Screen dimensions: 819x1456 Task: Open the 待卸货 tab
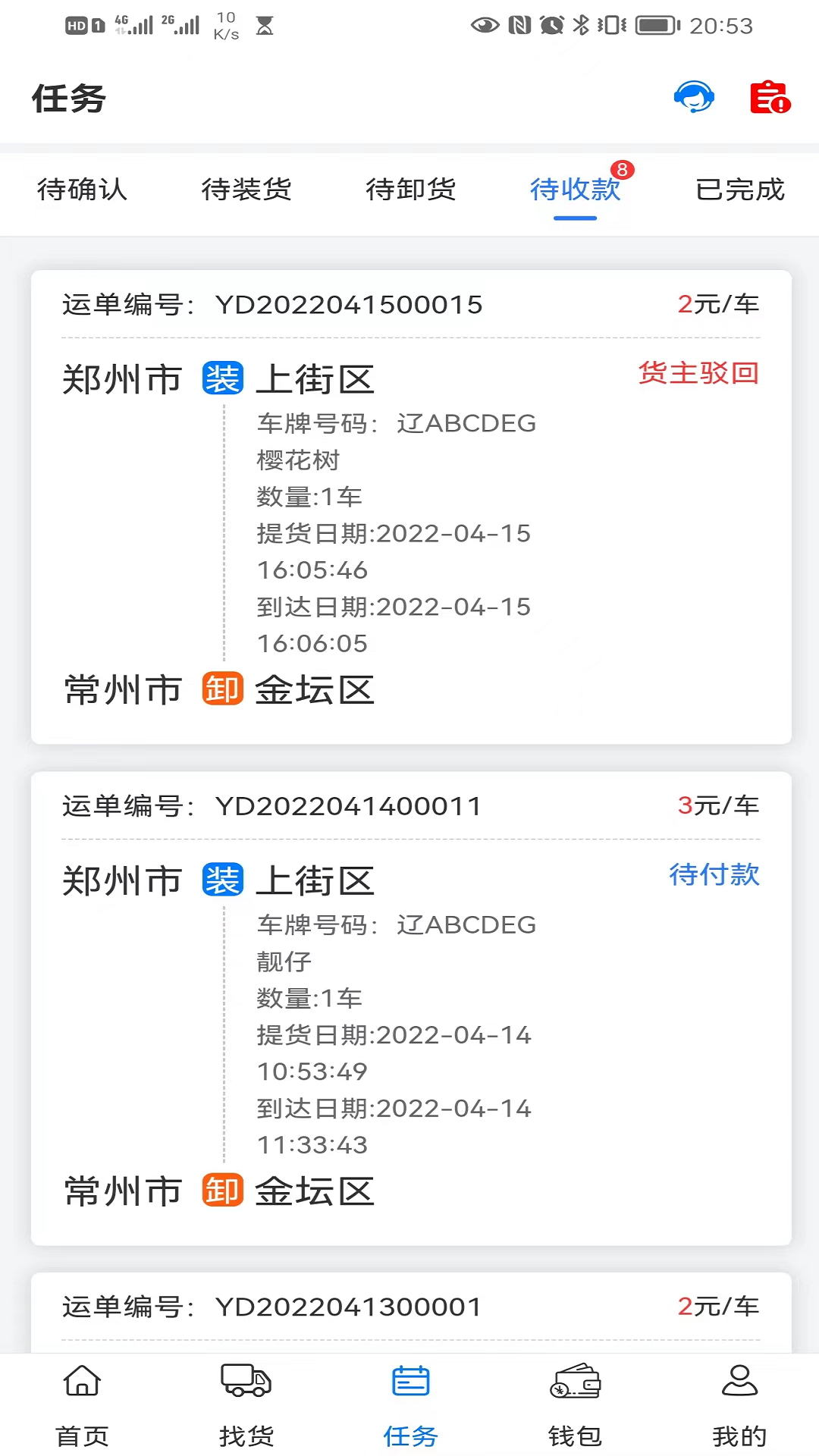coord(409,190)
